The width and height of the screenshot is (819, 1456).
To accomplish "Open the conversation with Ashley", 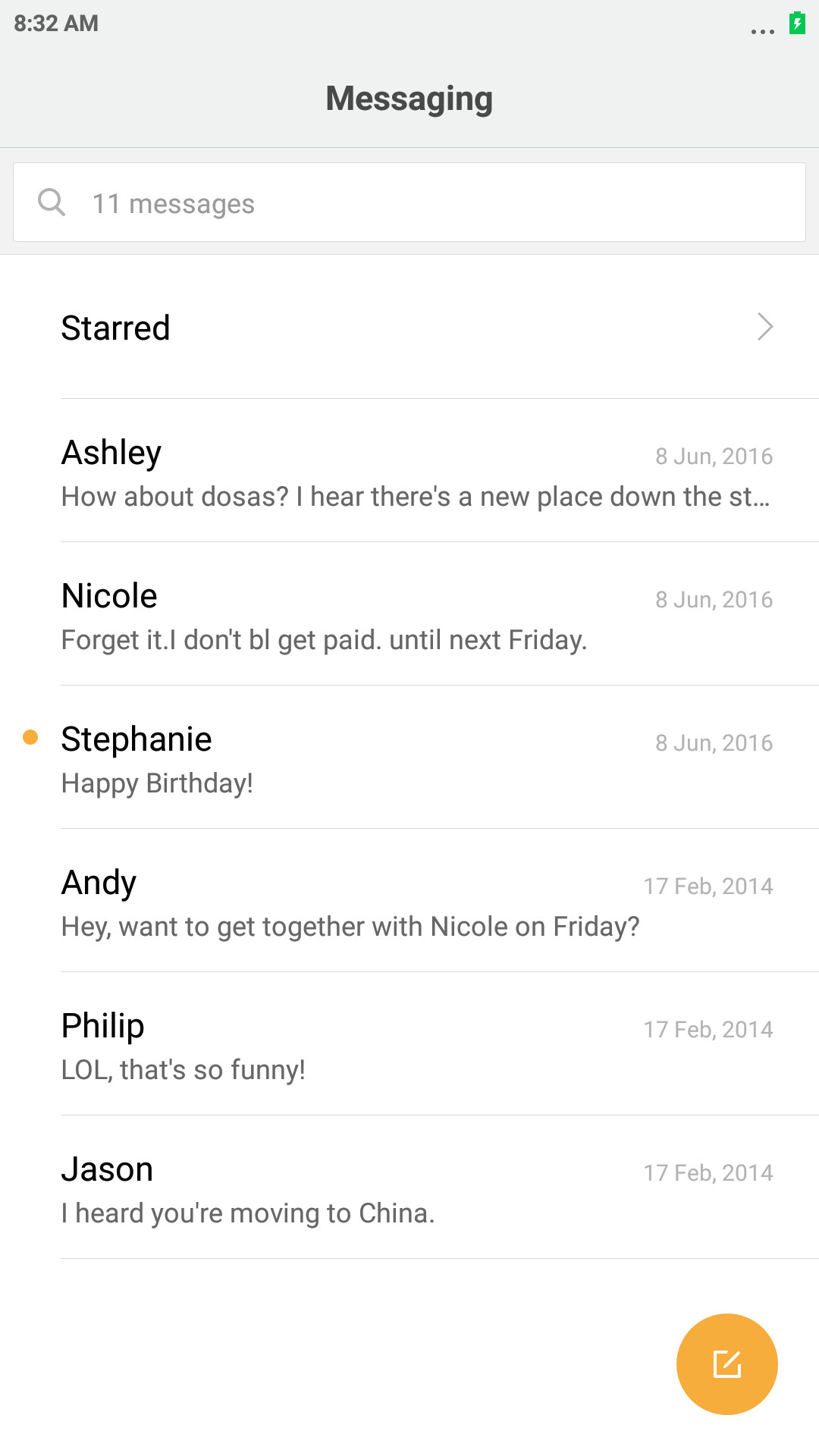I will (409, 471).
